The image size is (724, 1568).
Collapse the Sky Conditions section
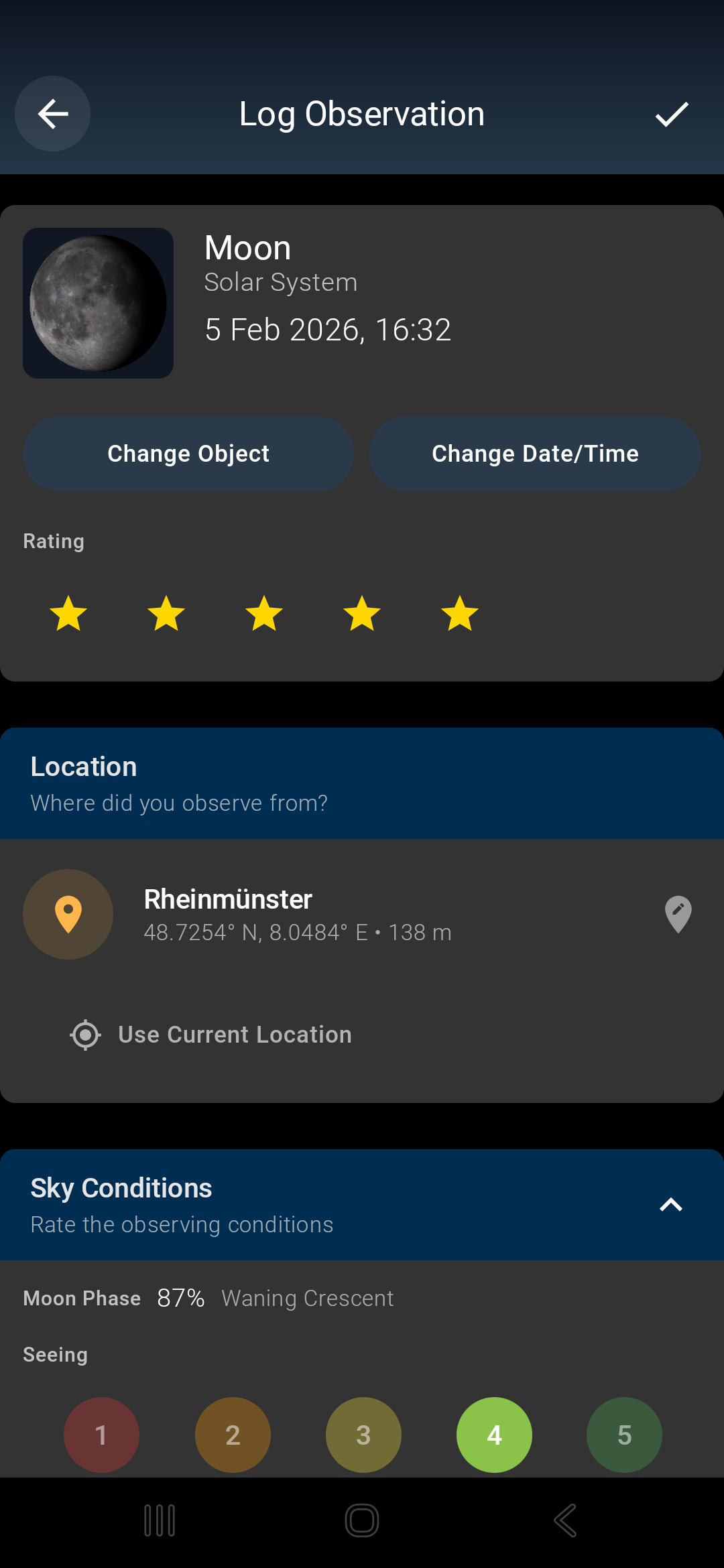(x=670, y=1205)
